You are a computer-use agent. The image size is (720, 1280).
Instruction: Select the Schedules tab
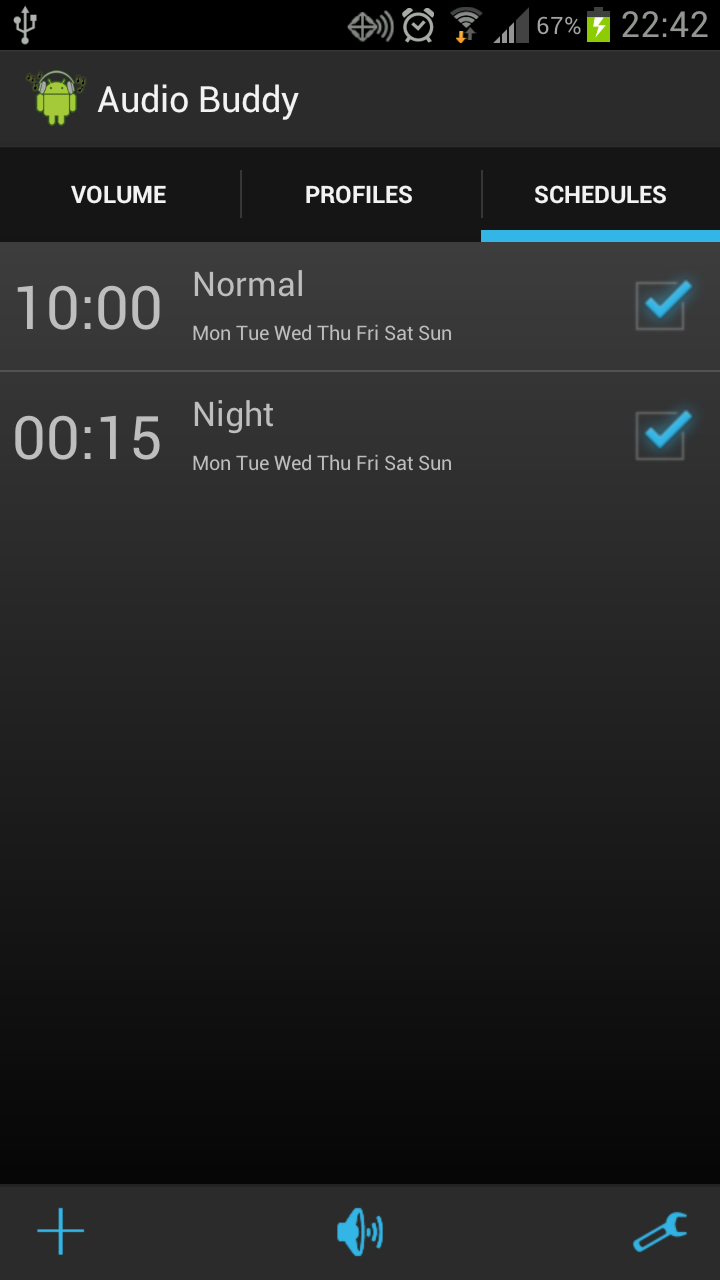(600, 194)
